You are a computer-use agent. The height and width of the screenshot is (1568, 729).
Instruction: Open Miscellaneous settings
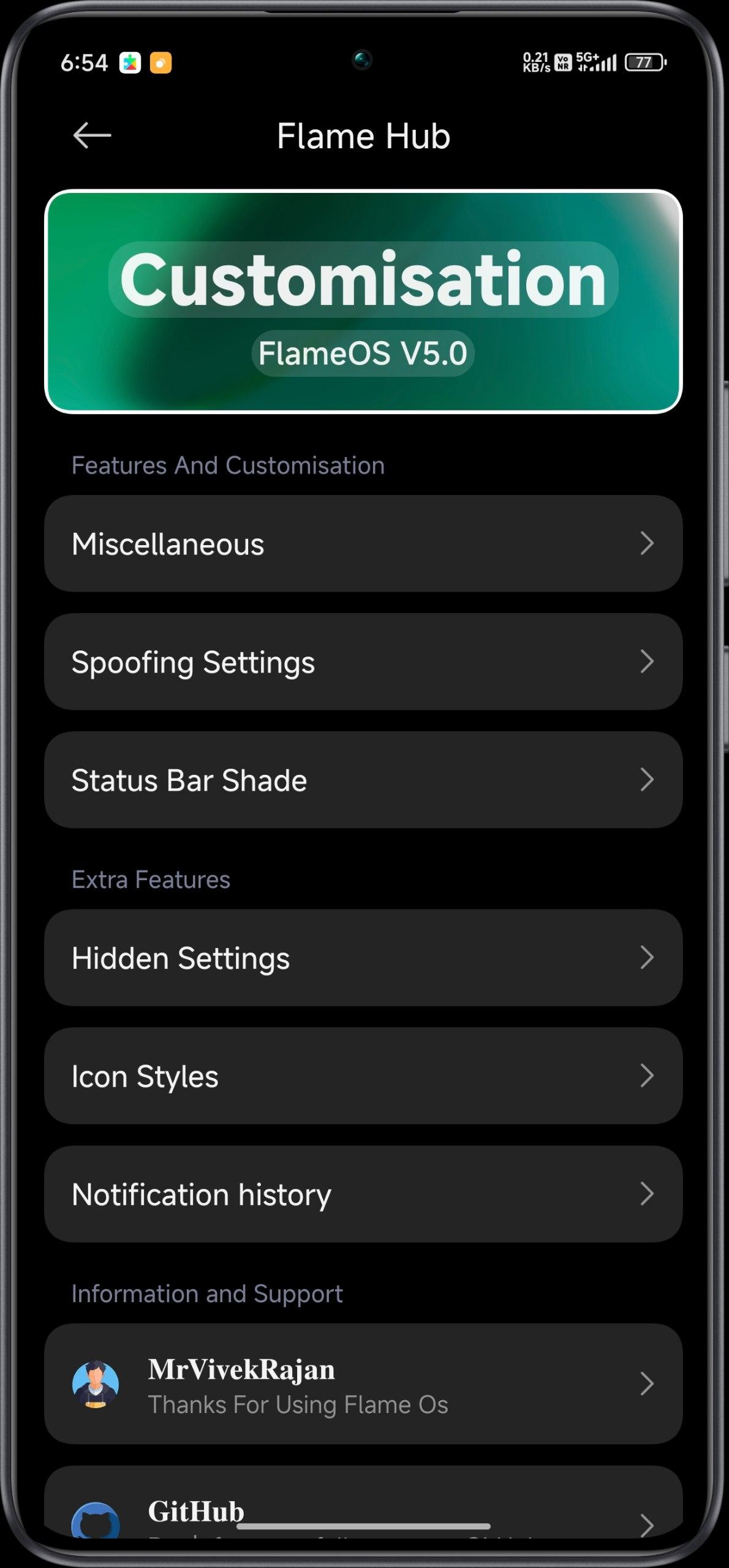pyautogui.click(x=363, y=543)
